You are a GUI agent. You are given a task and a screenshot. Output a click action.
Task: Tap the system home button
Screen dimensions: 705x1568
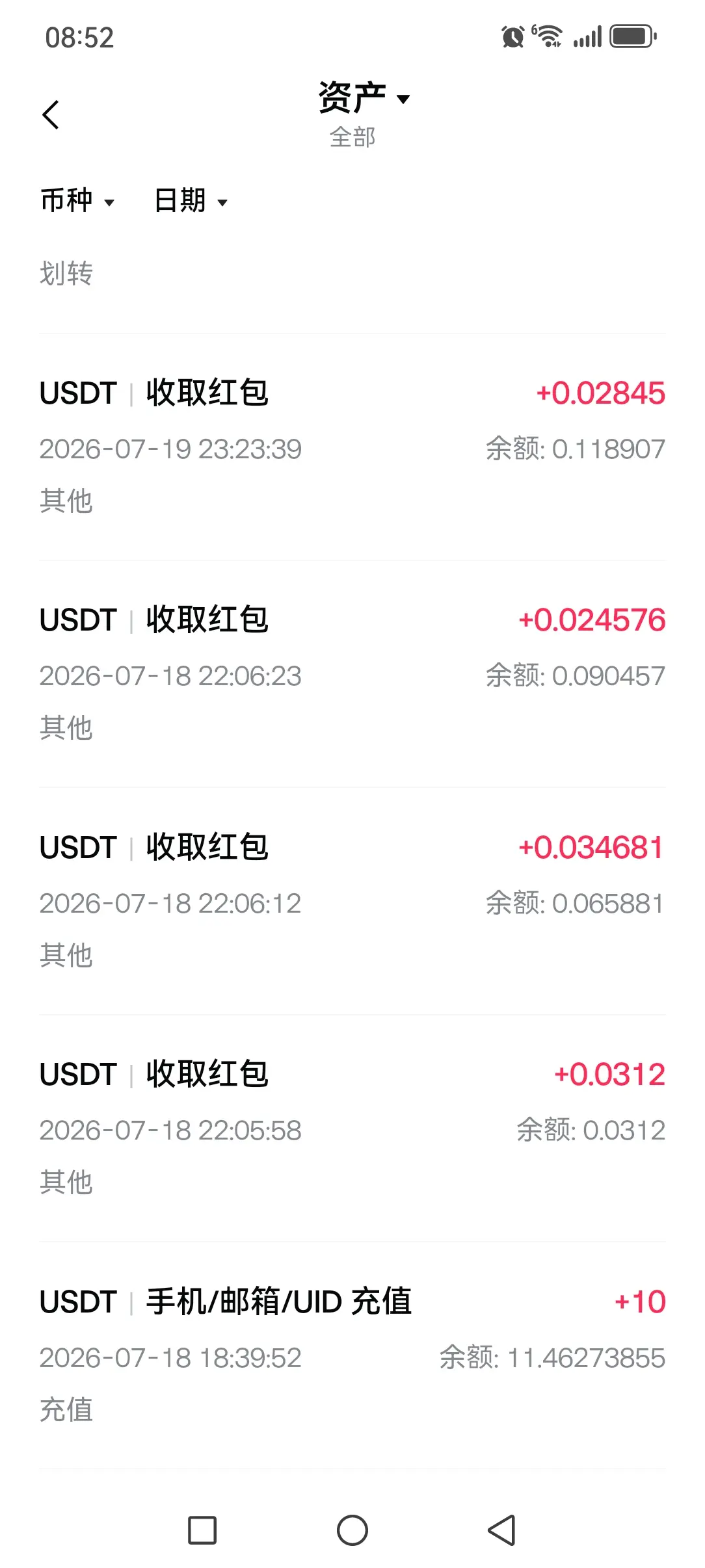coord(352,1530)
